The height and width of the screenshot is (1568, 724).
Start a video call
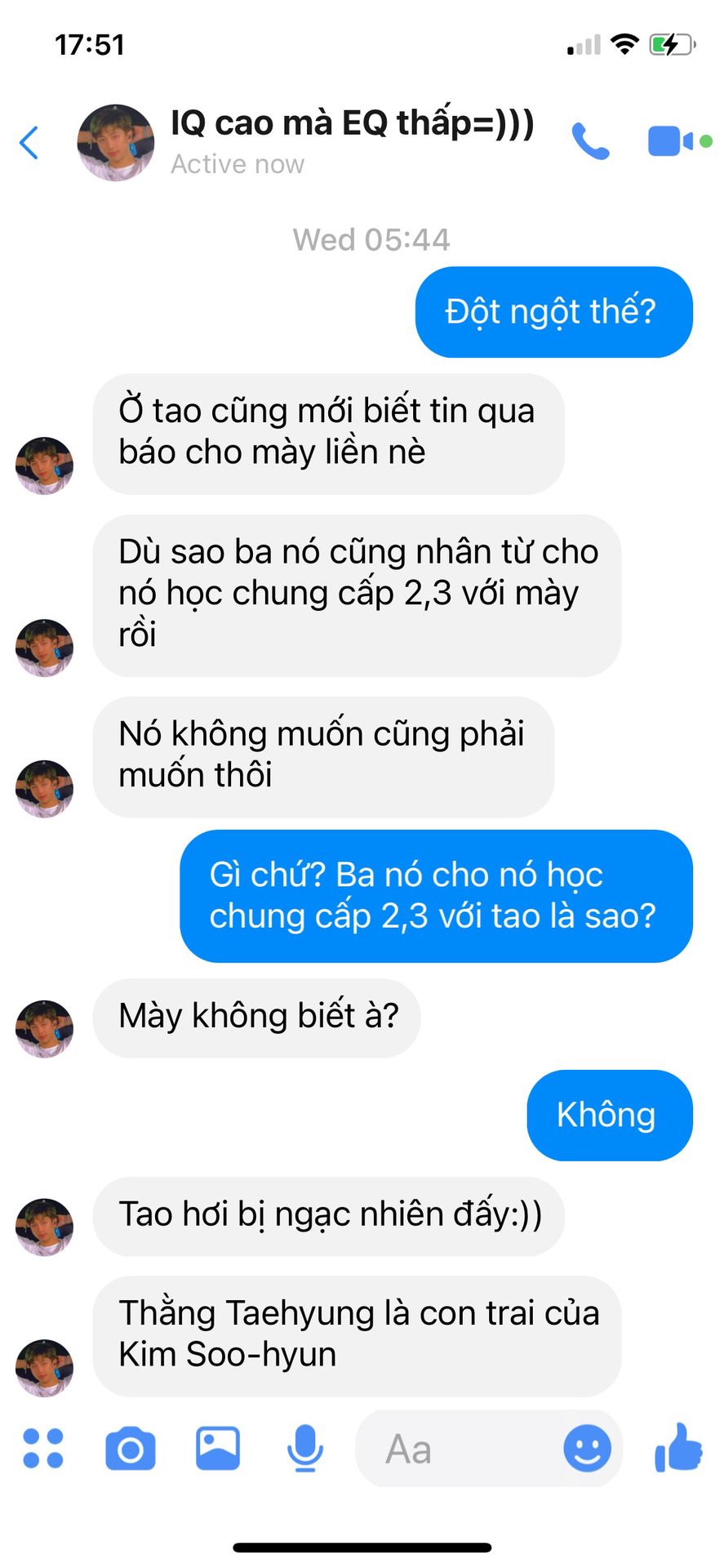671,141
